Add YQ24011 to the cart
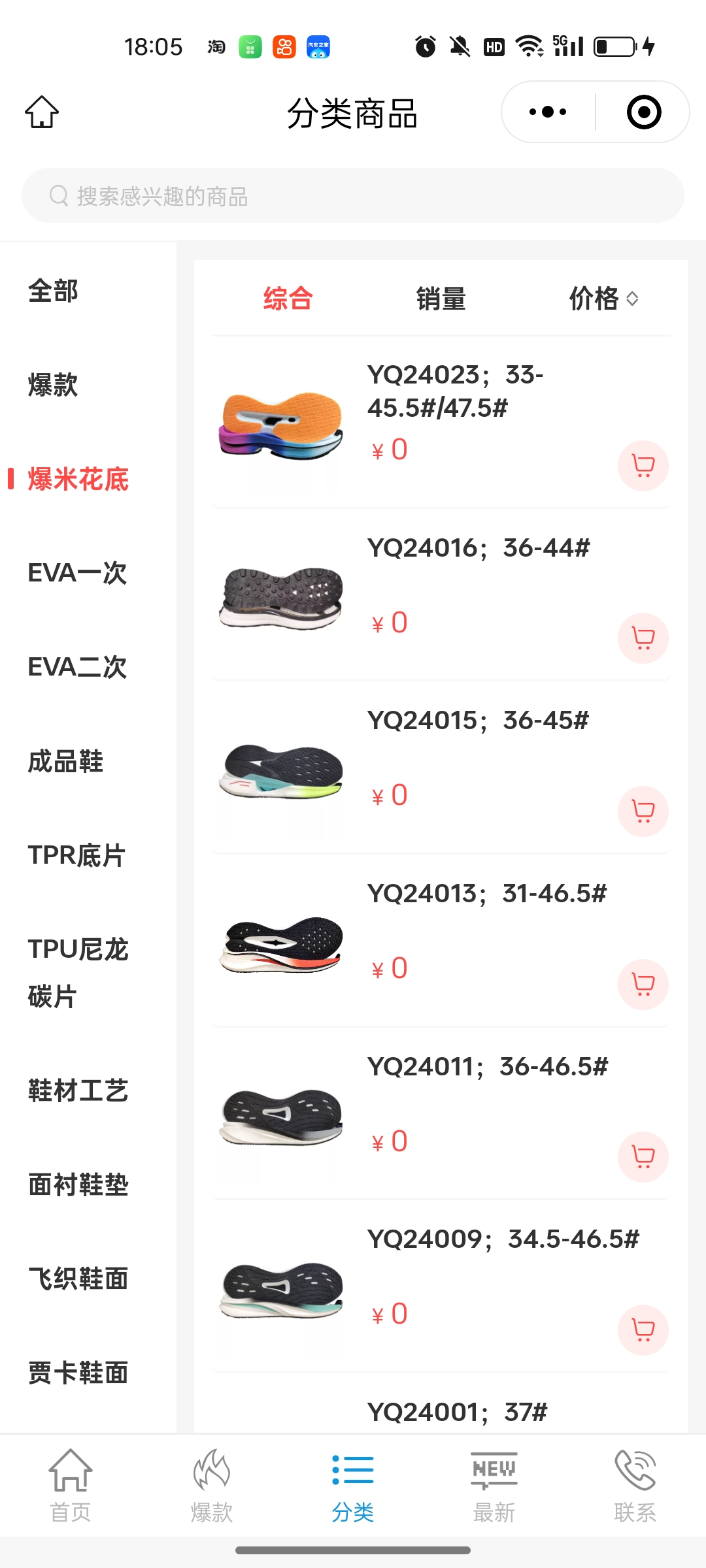Viewport: 706px width, 1568px height. (643, 1157)
